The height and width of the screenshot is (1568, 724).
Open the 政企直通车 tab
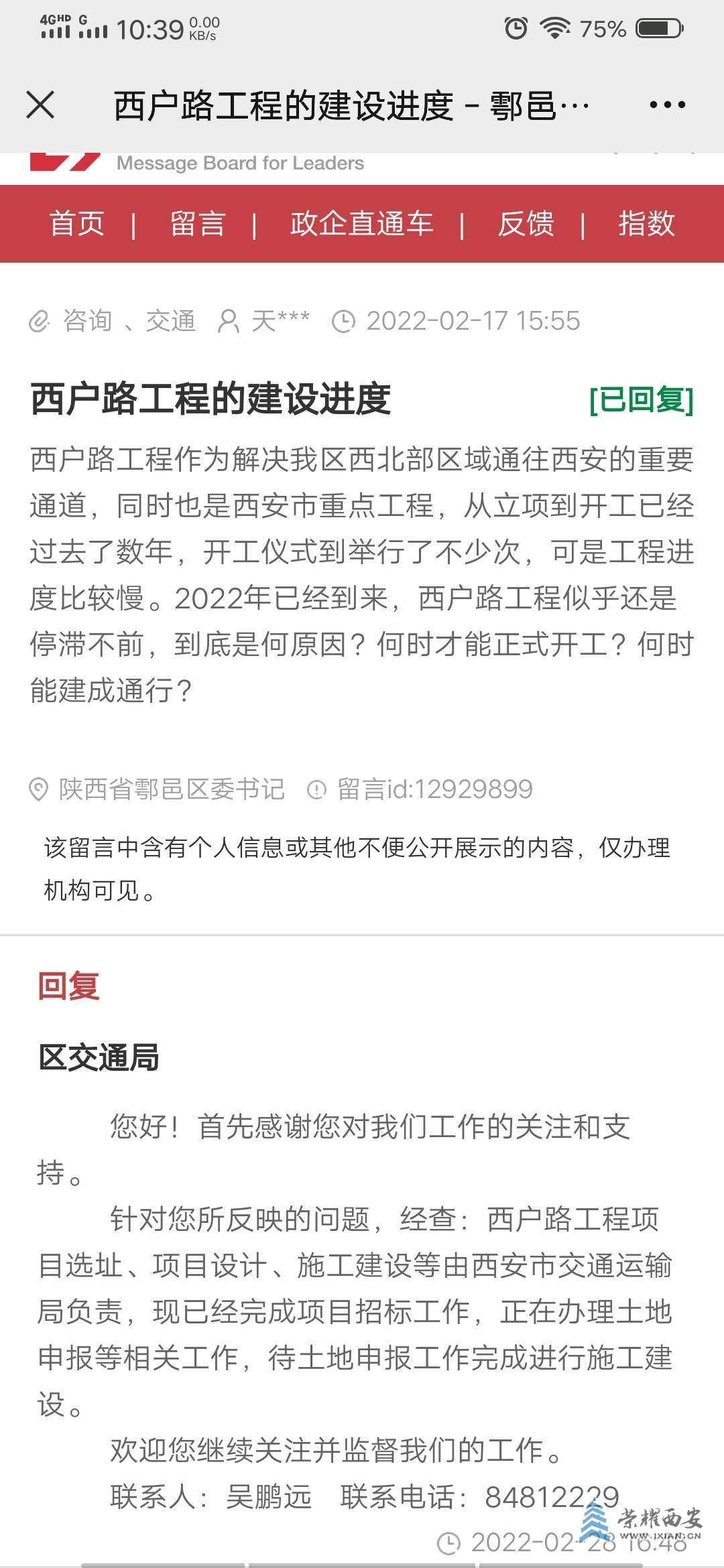361,224
